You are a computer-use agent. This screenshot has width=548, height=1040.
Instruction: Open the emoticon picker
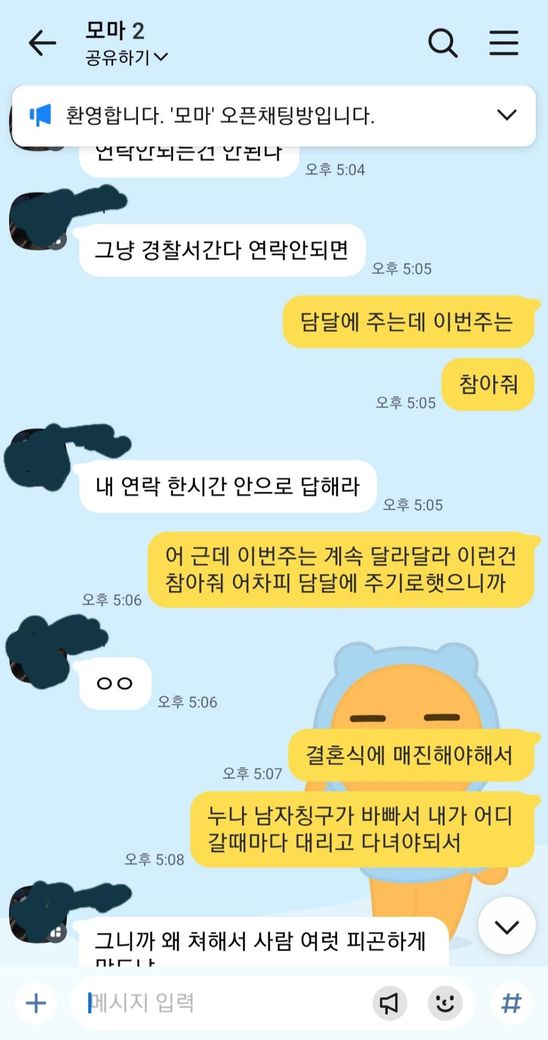[445, 1004]
